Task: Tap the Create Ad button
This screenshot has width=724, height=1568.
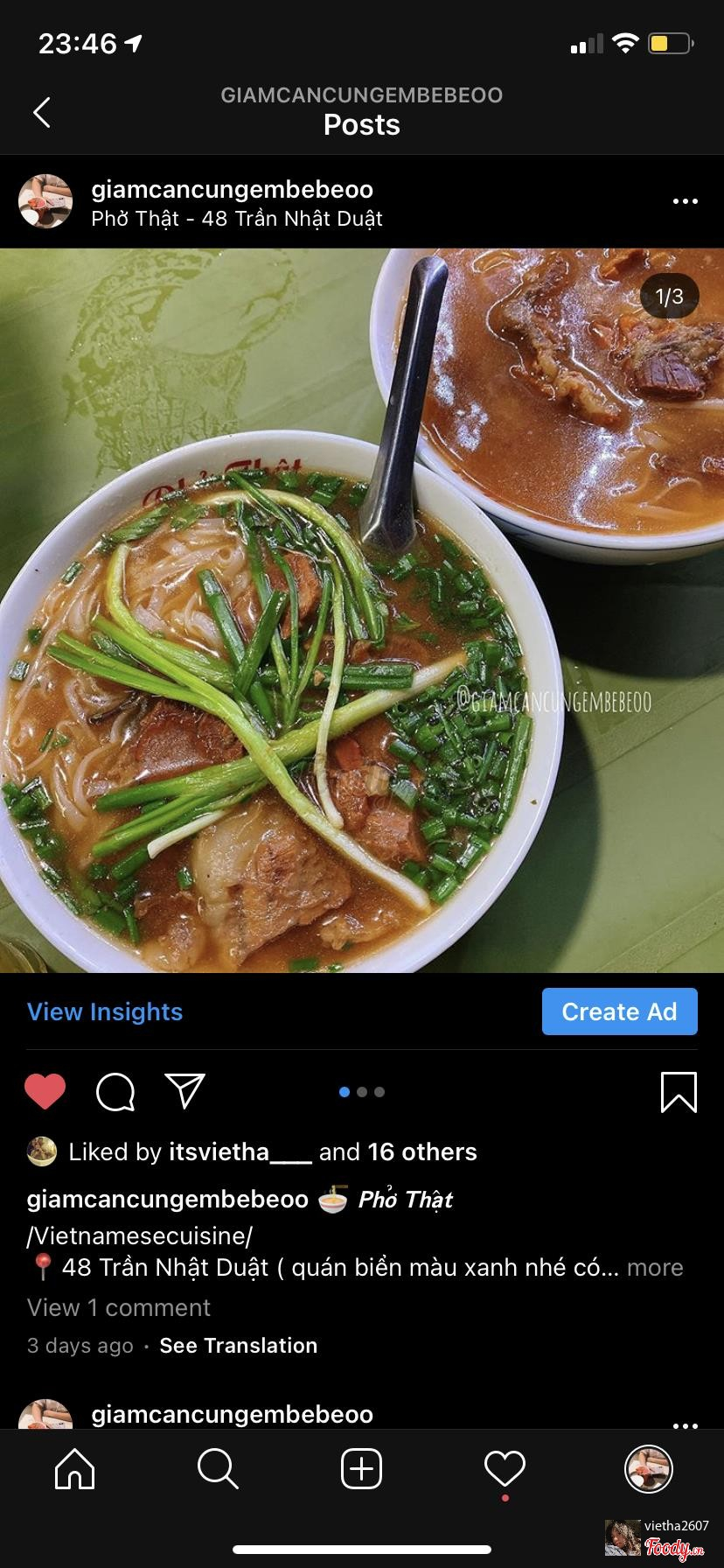Action: click(619, 1011)
